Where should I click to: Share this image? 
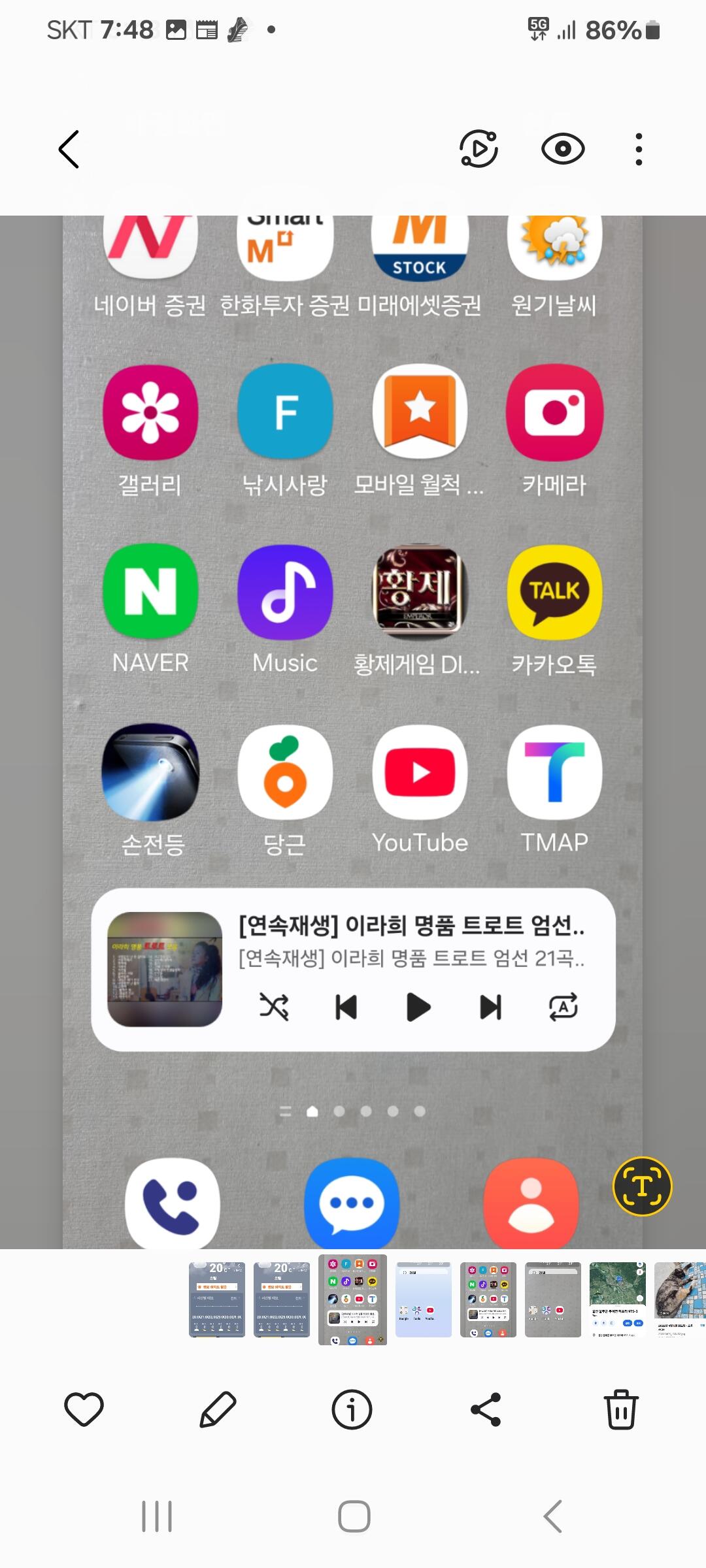pyautogui.click(x=486, y=1409)
